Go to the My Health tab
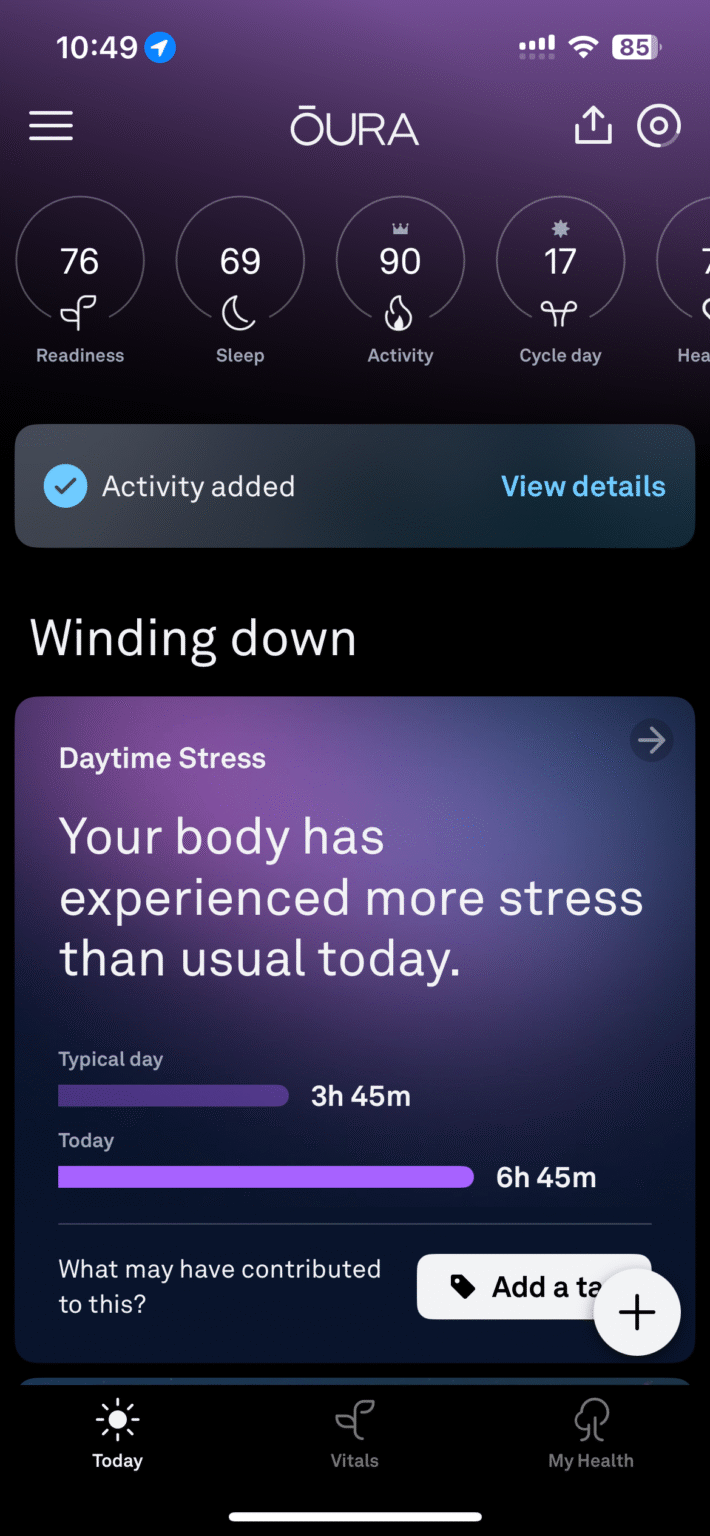Viewport: 710px width, 1536px height. pos(591,1434)
